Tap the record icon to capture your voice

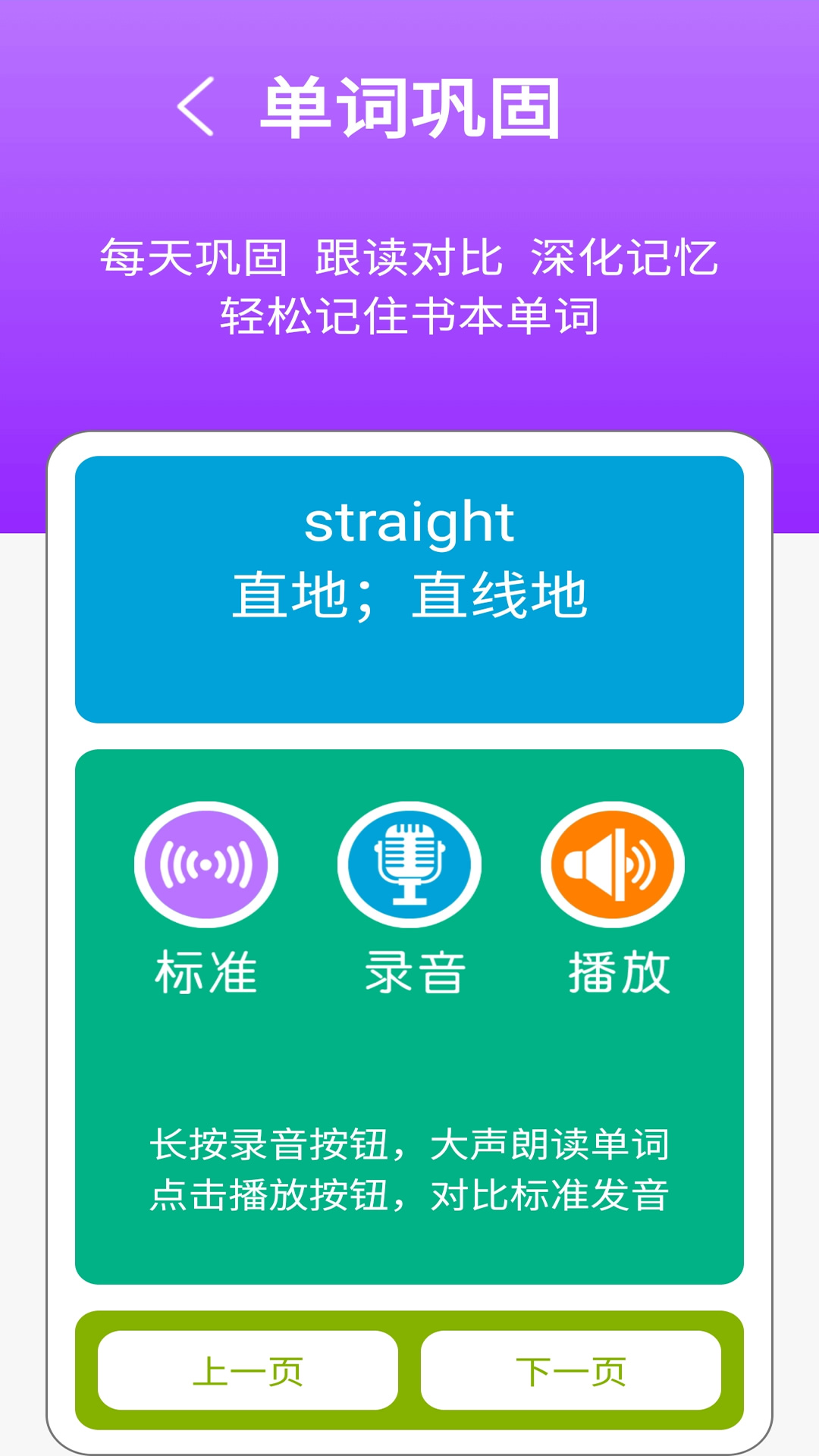click(x=409, y=863)
